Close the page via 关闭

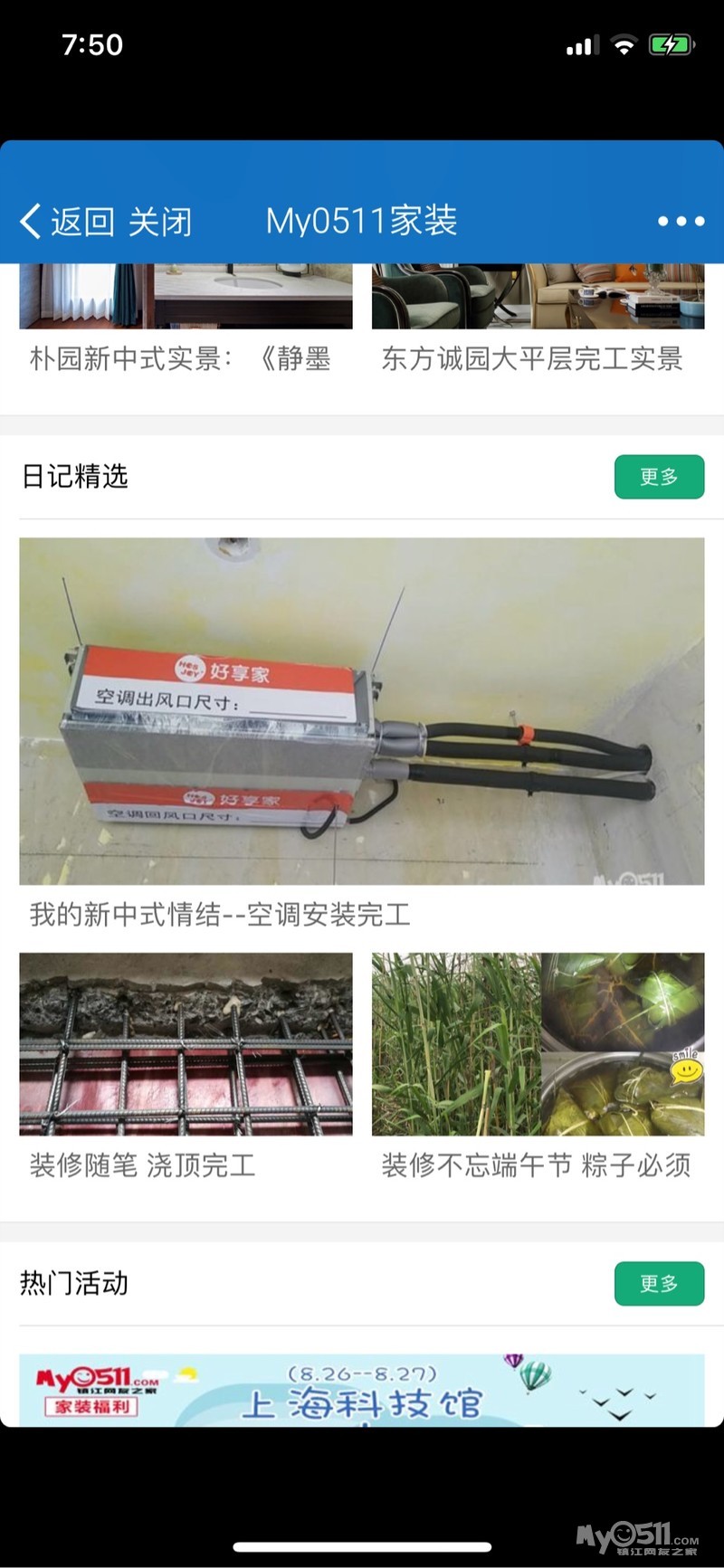pyautogui.click(x=159, y=222)
